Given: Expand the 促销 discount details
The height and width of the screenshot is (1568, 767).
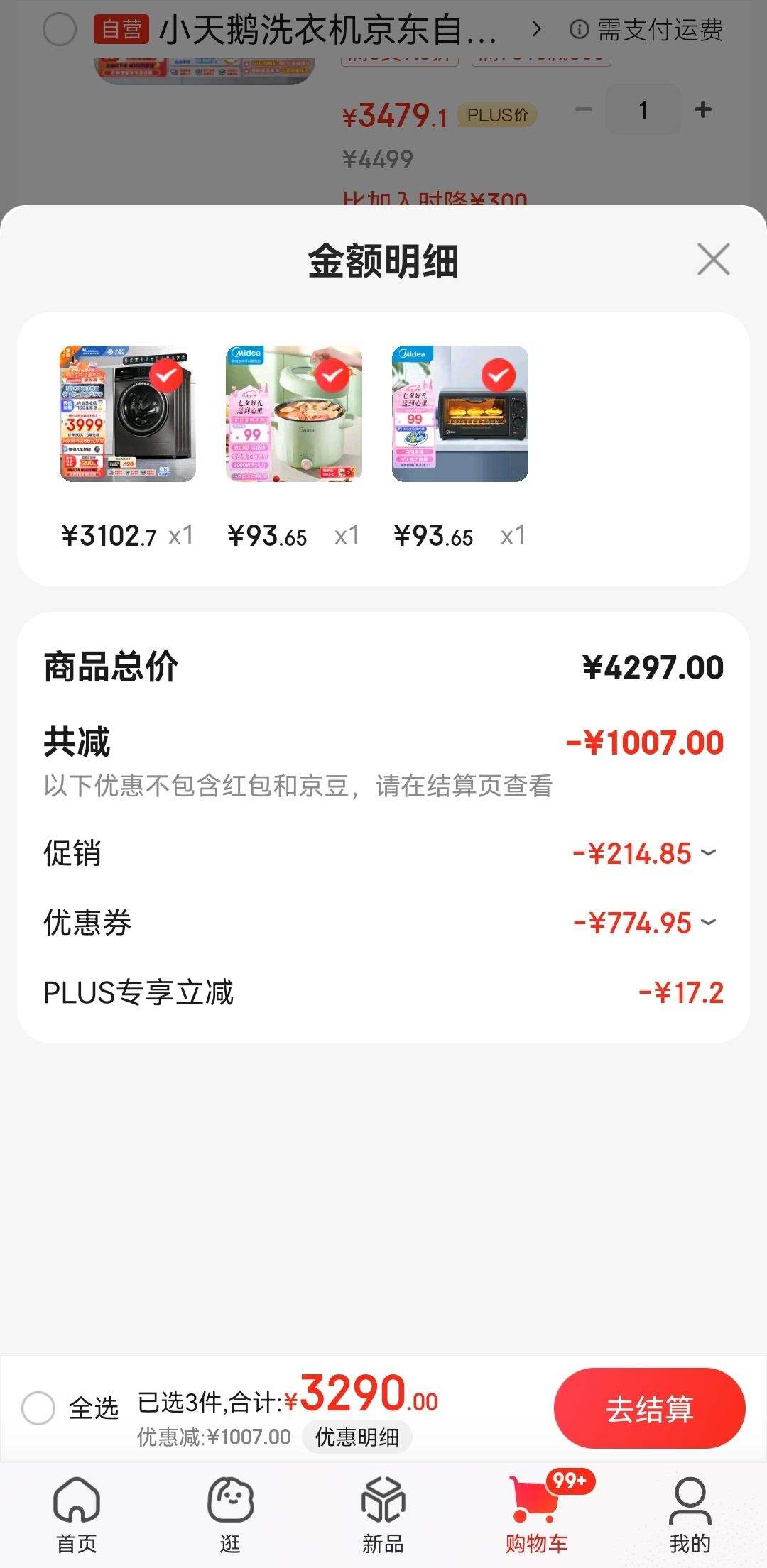Looking at the screenshot, I should (708, 852).
